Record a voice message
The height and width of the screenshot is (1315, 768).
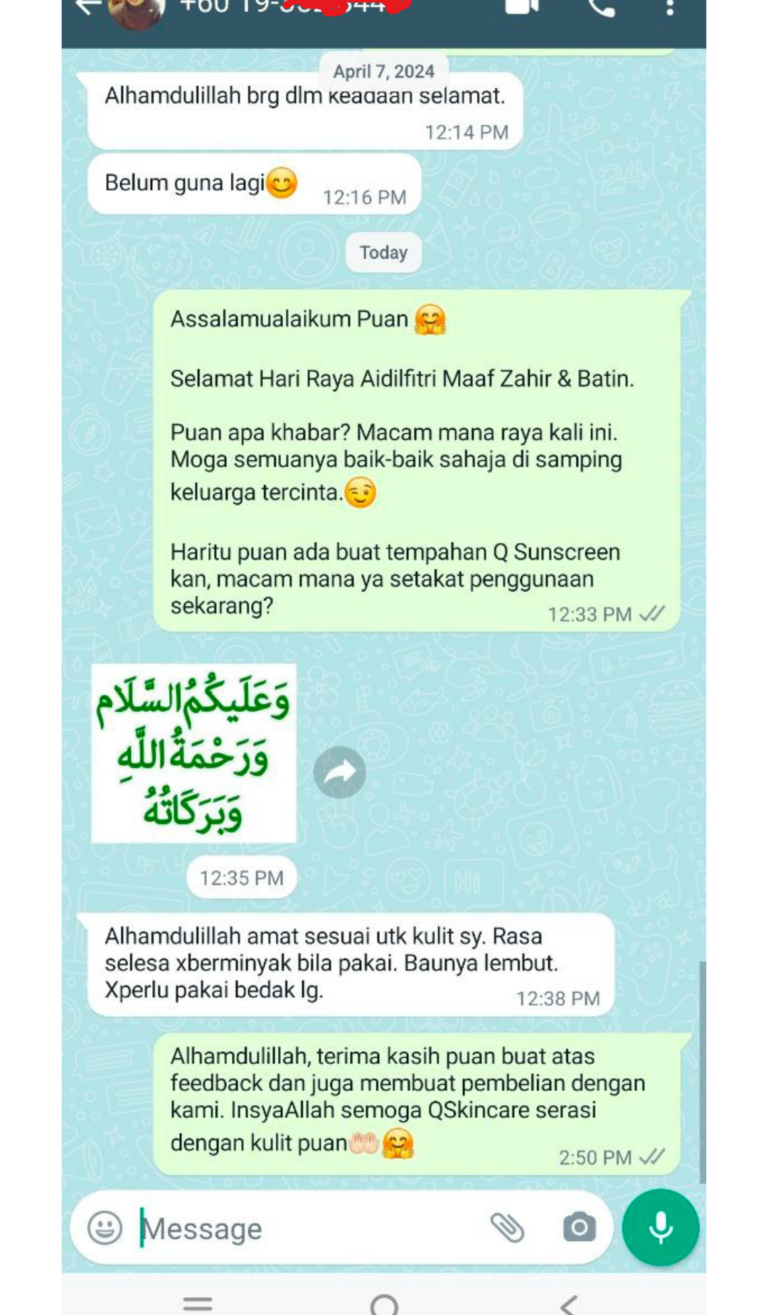[x=660, y=1227]
